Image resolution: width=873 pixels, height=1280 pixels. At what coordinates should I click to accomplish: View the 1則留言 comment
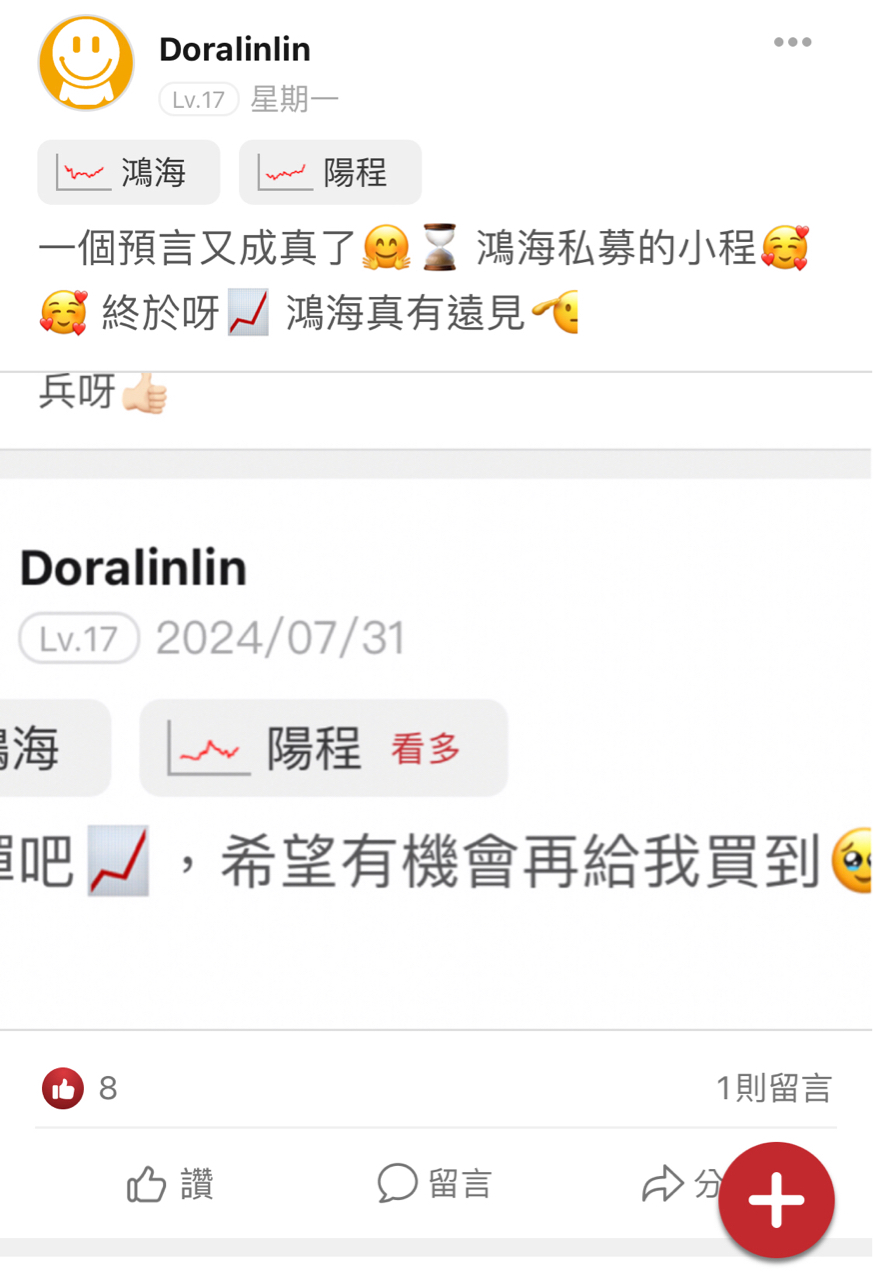[x=773, y=1088]
